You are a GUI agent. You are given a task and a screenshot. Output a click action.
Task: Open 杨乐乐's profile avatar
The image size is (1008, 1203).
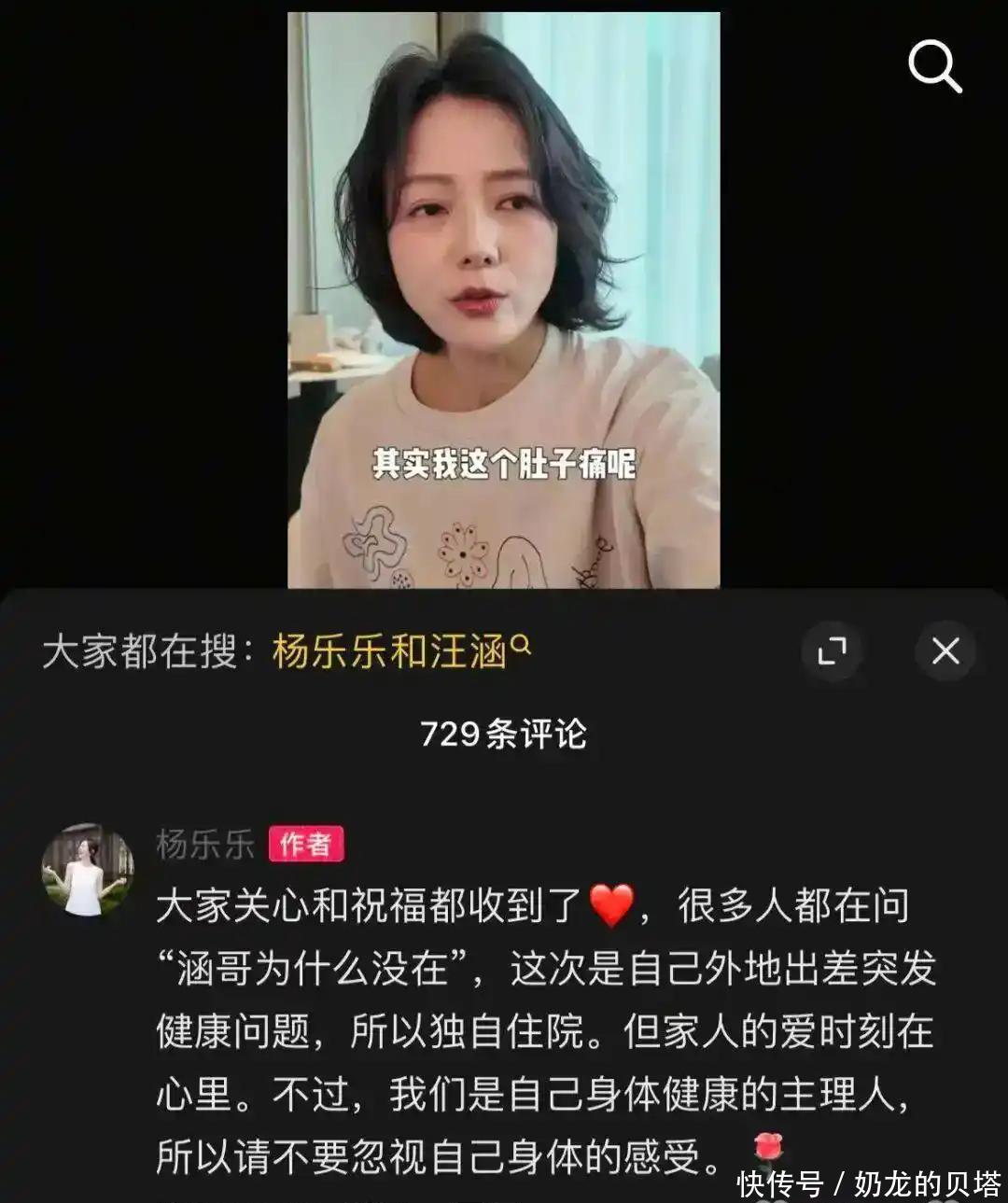(88, 870)
